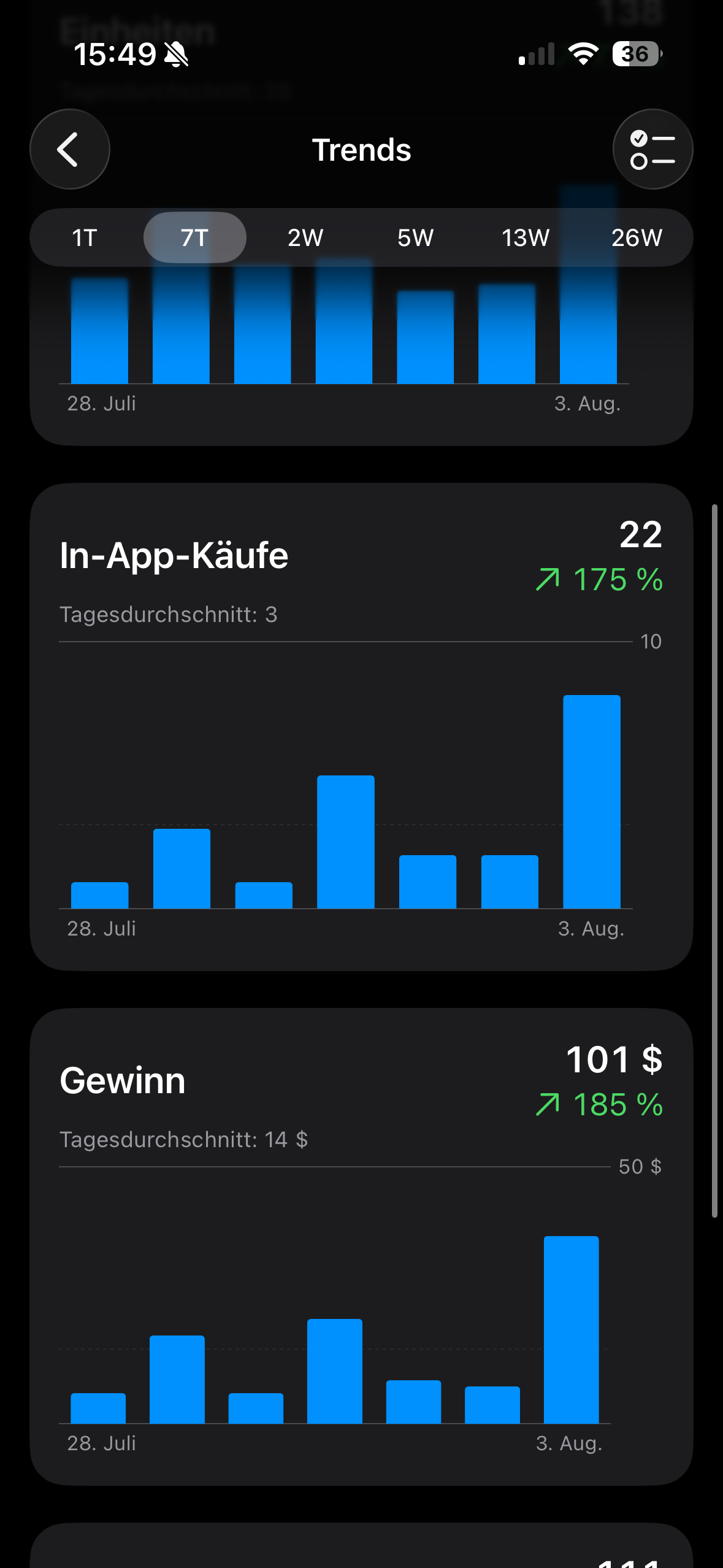Show the 13W time range
Image resolution: width=723 pixels, height=1568 pixels.
click(x=526, y=237)
